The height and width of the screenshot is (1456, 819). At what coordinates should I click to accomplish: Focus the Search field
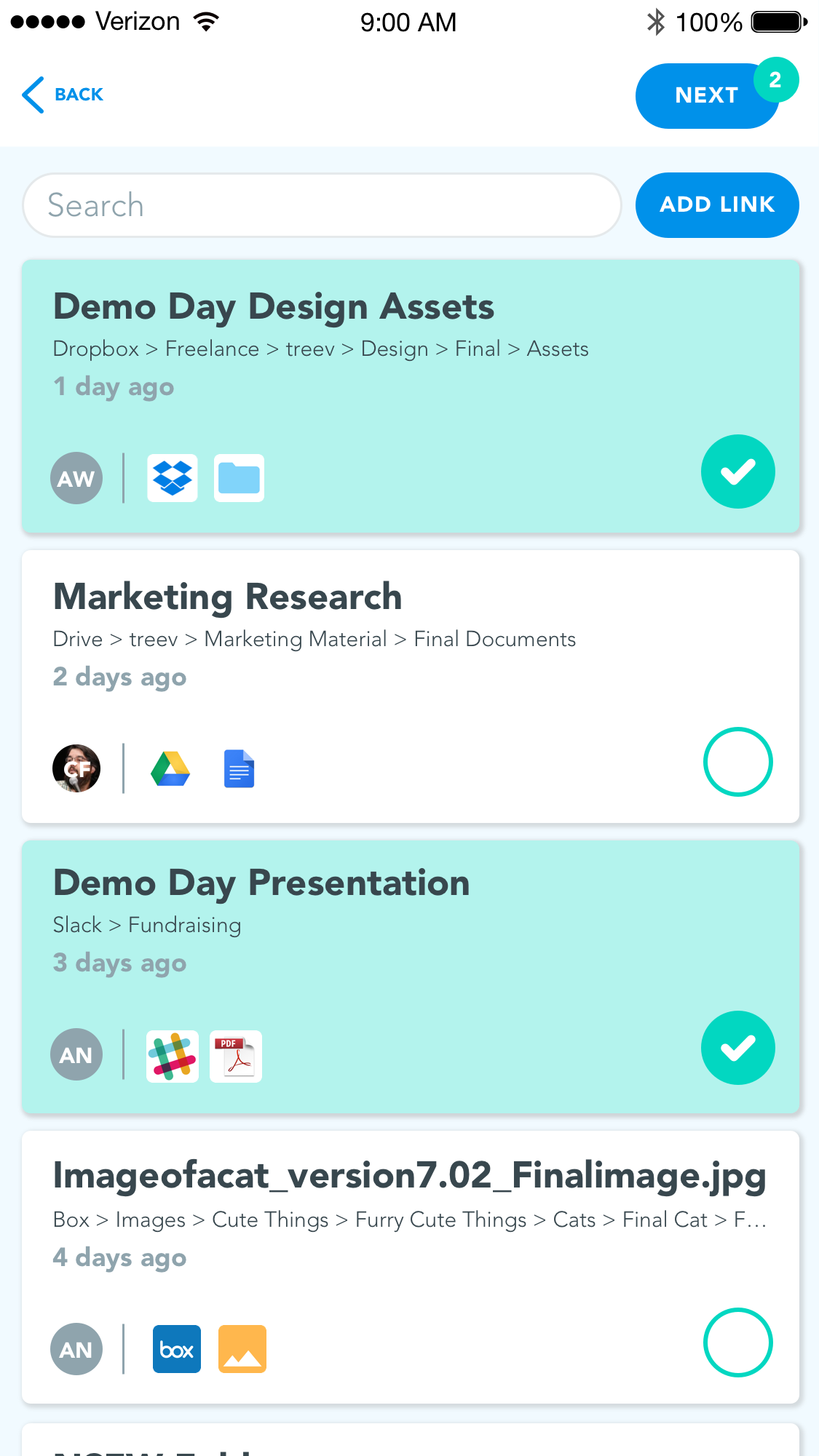coord(322,205)
